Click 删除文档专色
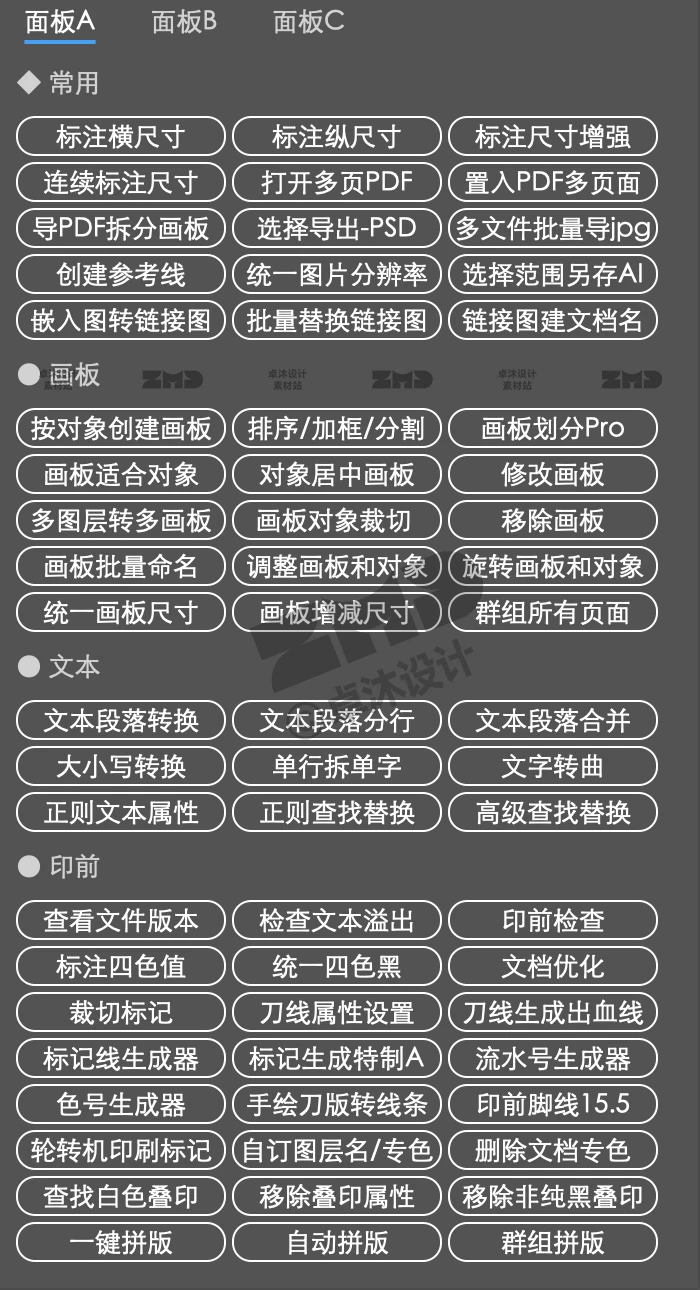The width and height of the screenshot is (700, 1290). [553, 1150]
